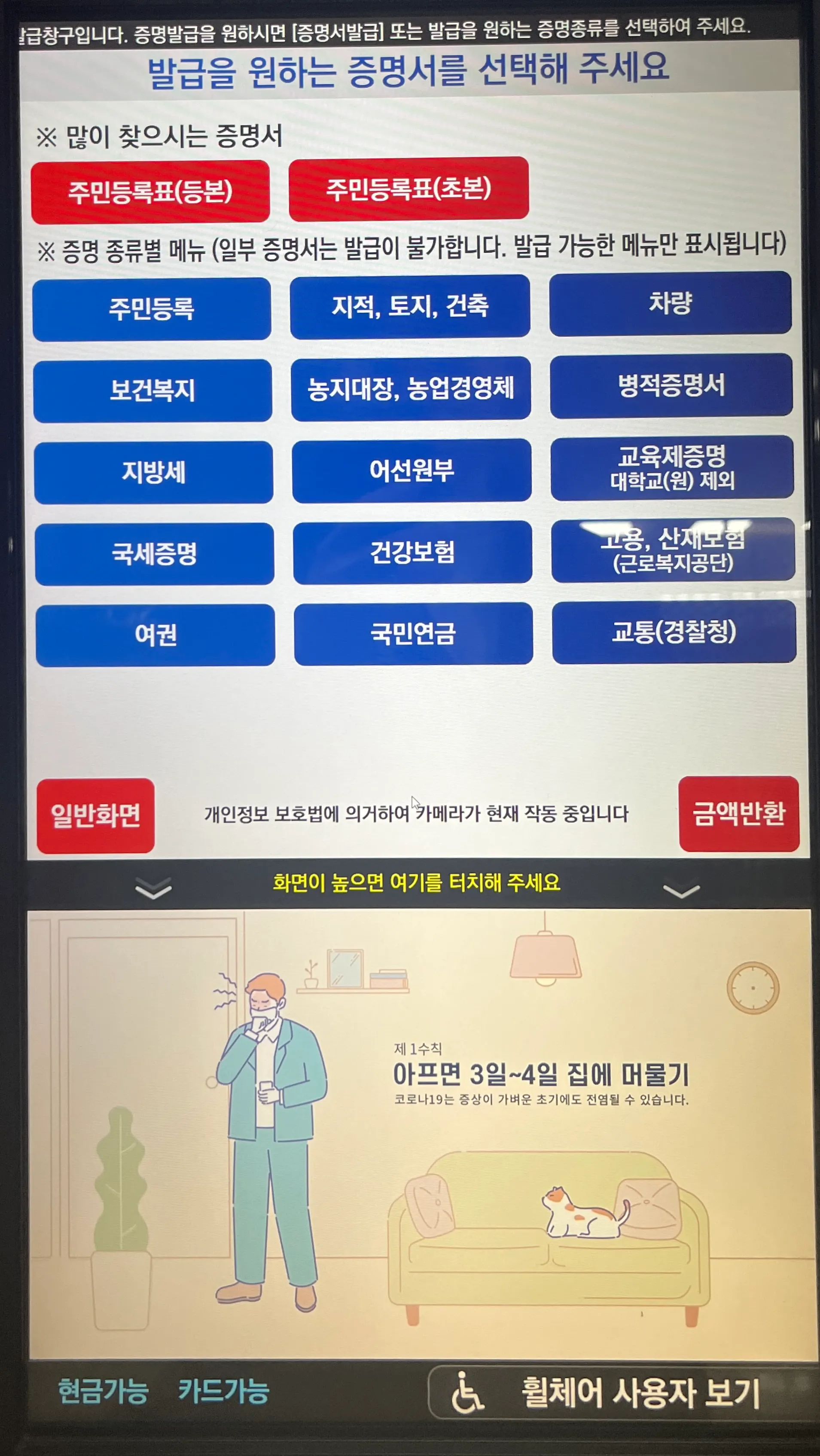Image resolution: width=820 pixels, height=1456 pixels.
Task: Open the 주민등록 category
Action: (x=152, y=308)
